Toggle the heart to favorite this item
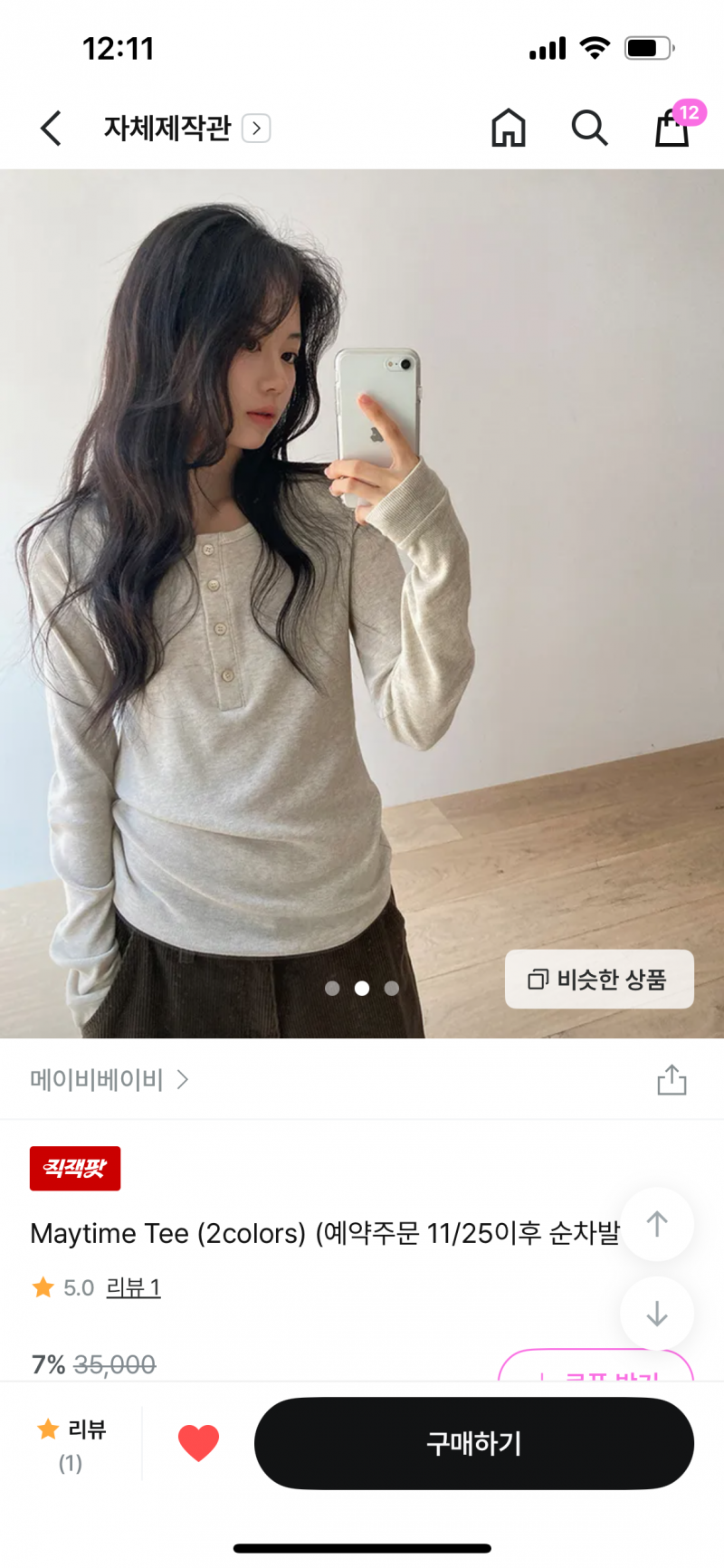Viewport: 724px width, 1568px height. tap(198, 1442)
